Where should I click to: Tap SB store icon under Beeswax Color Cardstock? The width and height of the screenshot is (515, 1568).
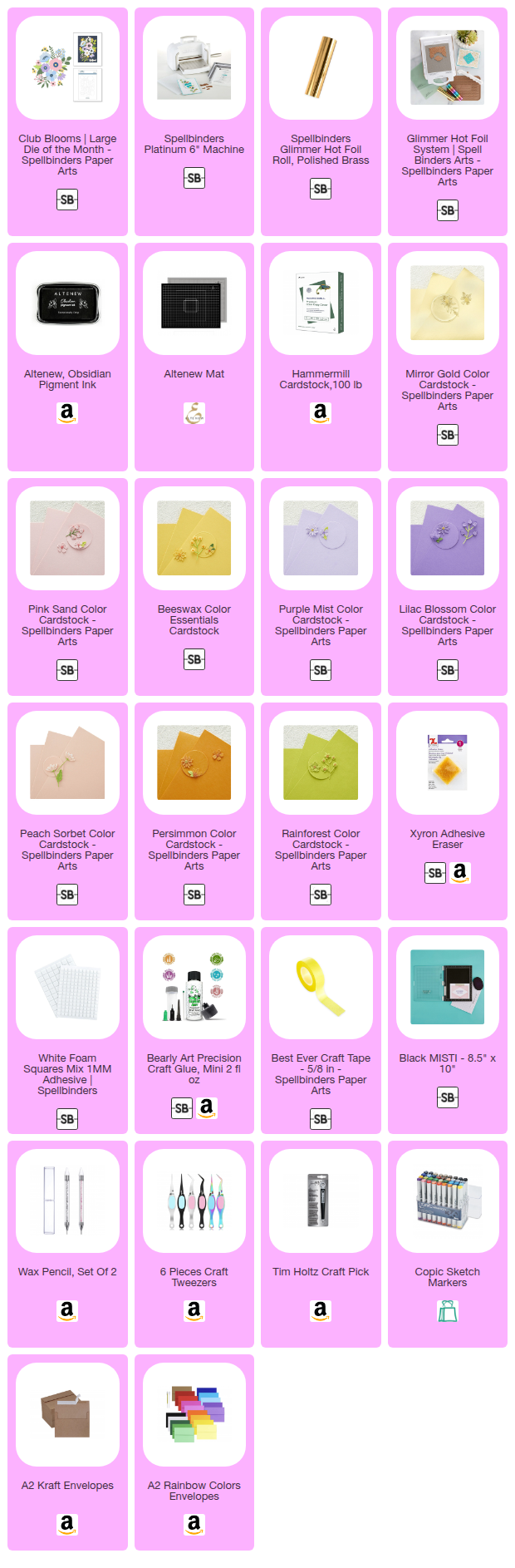[194, 659]
